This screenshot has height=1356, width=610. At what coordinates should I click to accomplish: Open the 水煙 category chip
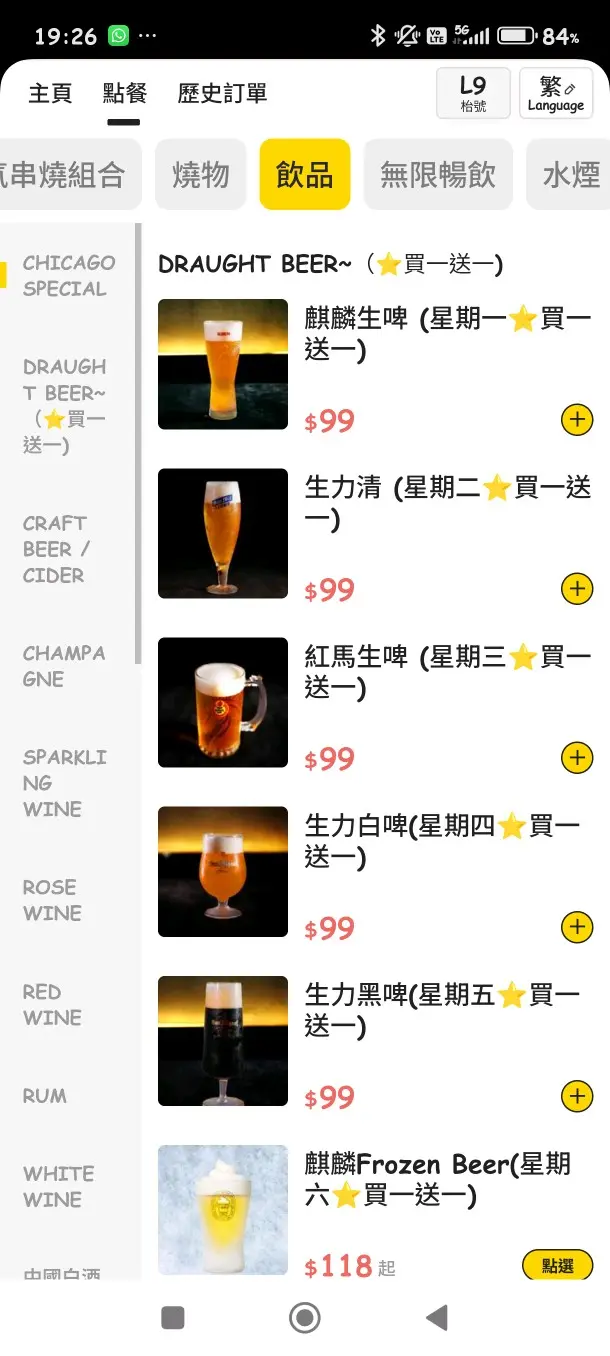click(570, 174)
